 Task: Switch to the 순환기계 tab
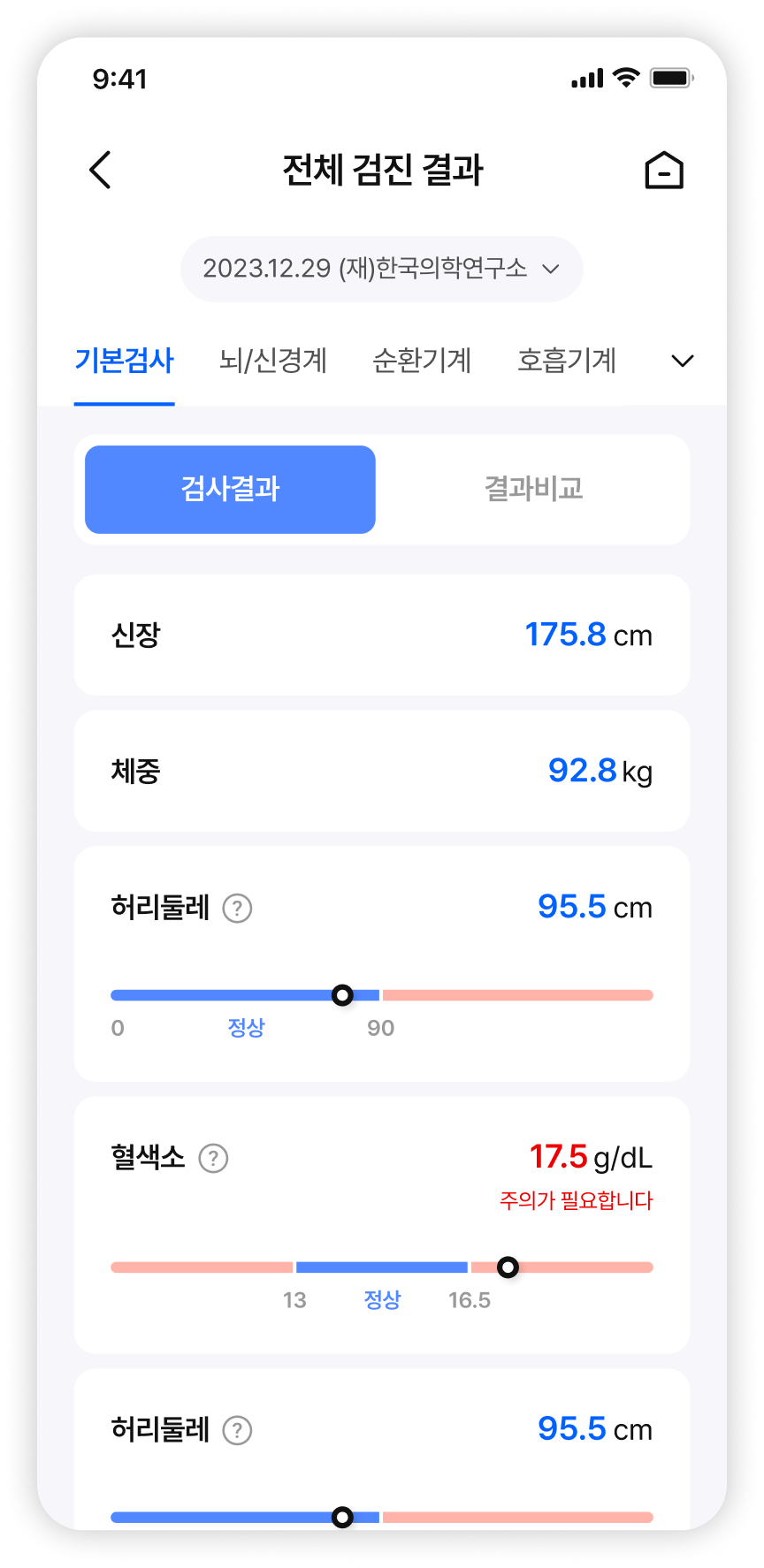(x=422, y=361)
